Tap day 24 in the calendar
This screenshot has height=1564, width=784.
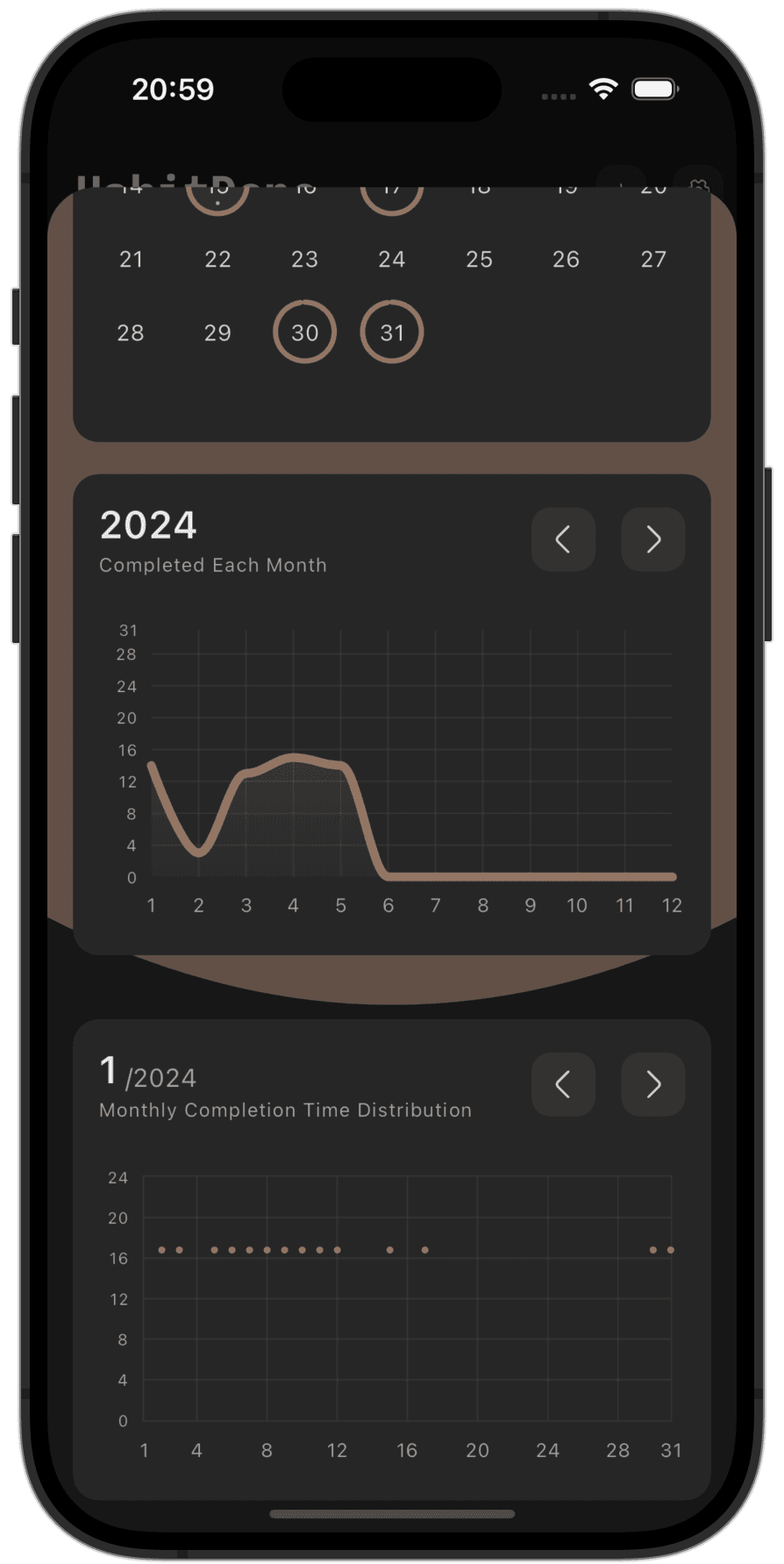(x=392, y=260)
